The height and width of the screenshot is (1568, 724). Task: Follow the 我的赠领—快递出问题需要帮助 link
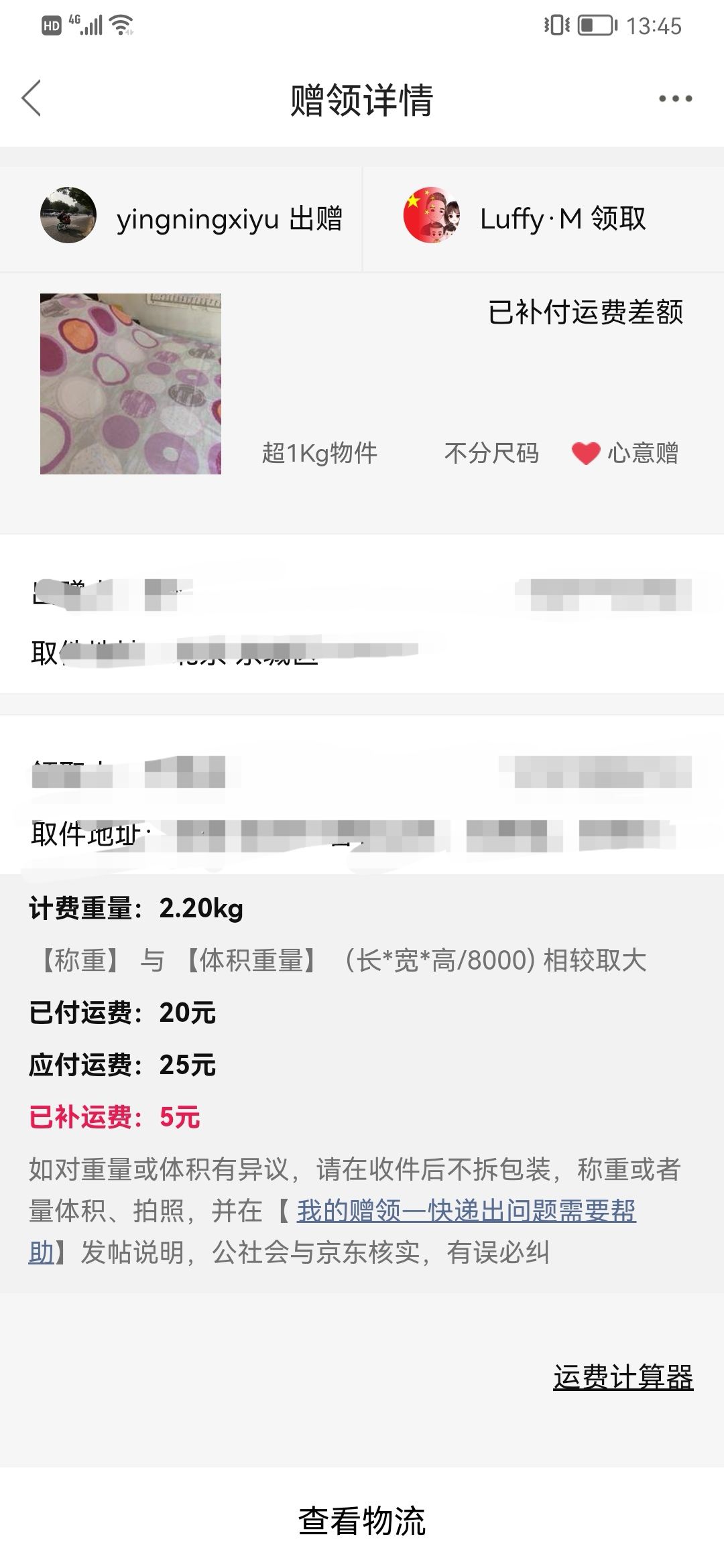pos(466,1211)
